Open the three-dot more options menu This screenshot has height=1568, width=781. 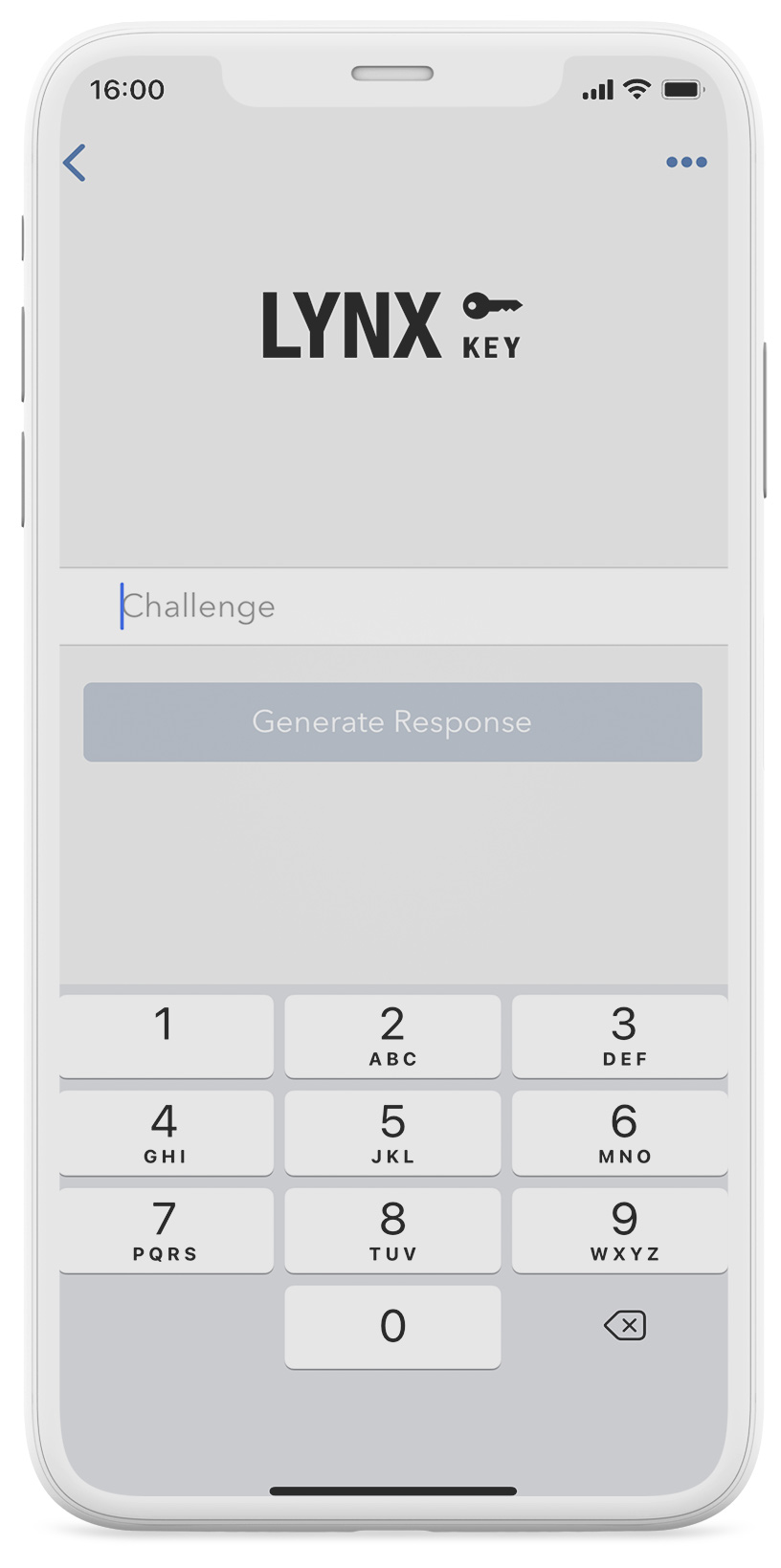(686, 163)
